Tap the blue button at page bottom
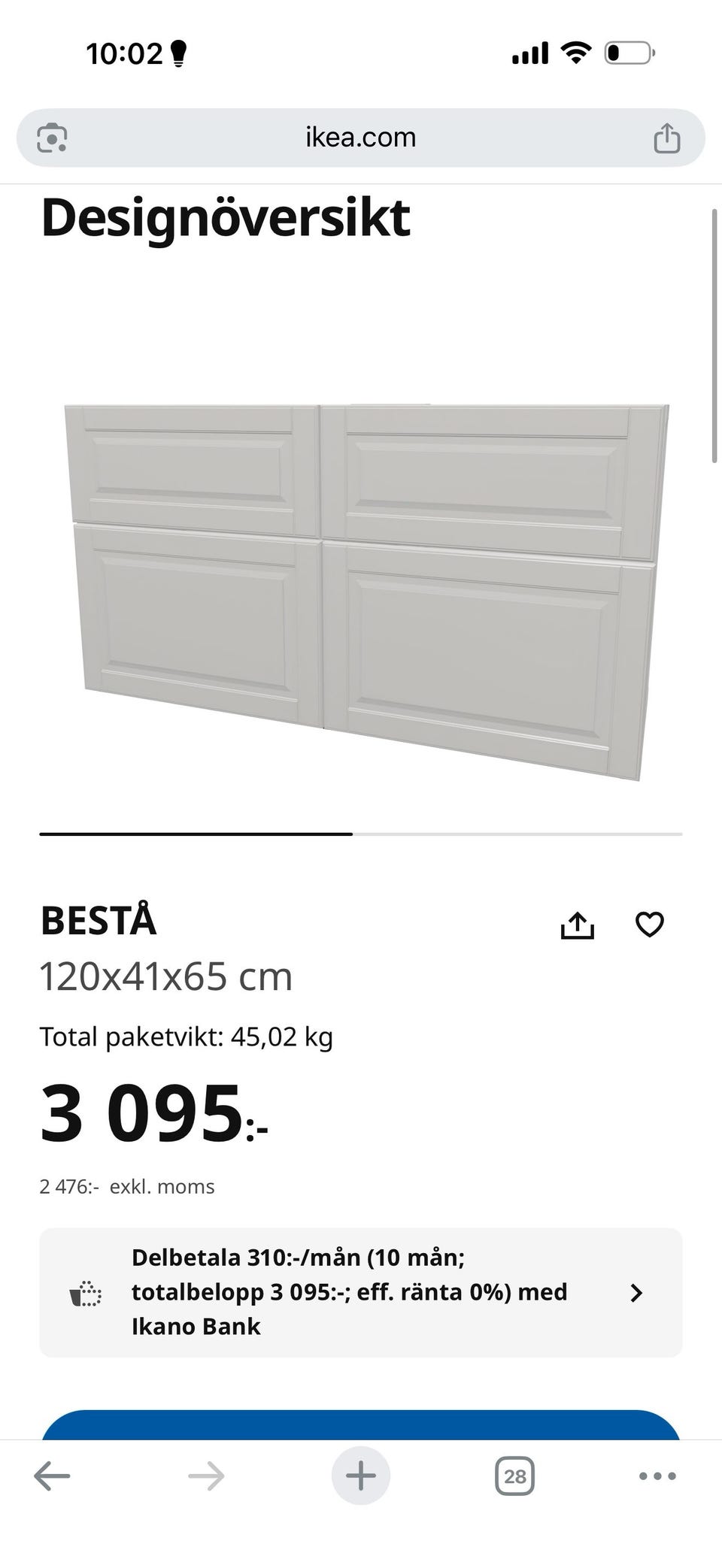Screen dimensions: 722x1568 pos(361,1425)
